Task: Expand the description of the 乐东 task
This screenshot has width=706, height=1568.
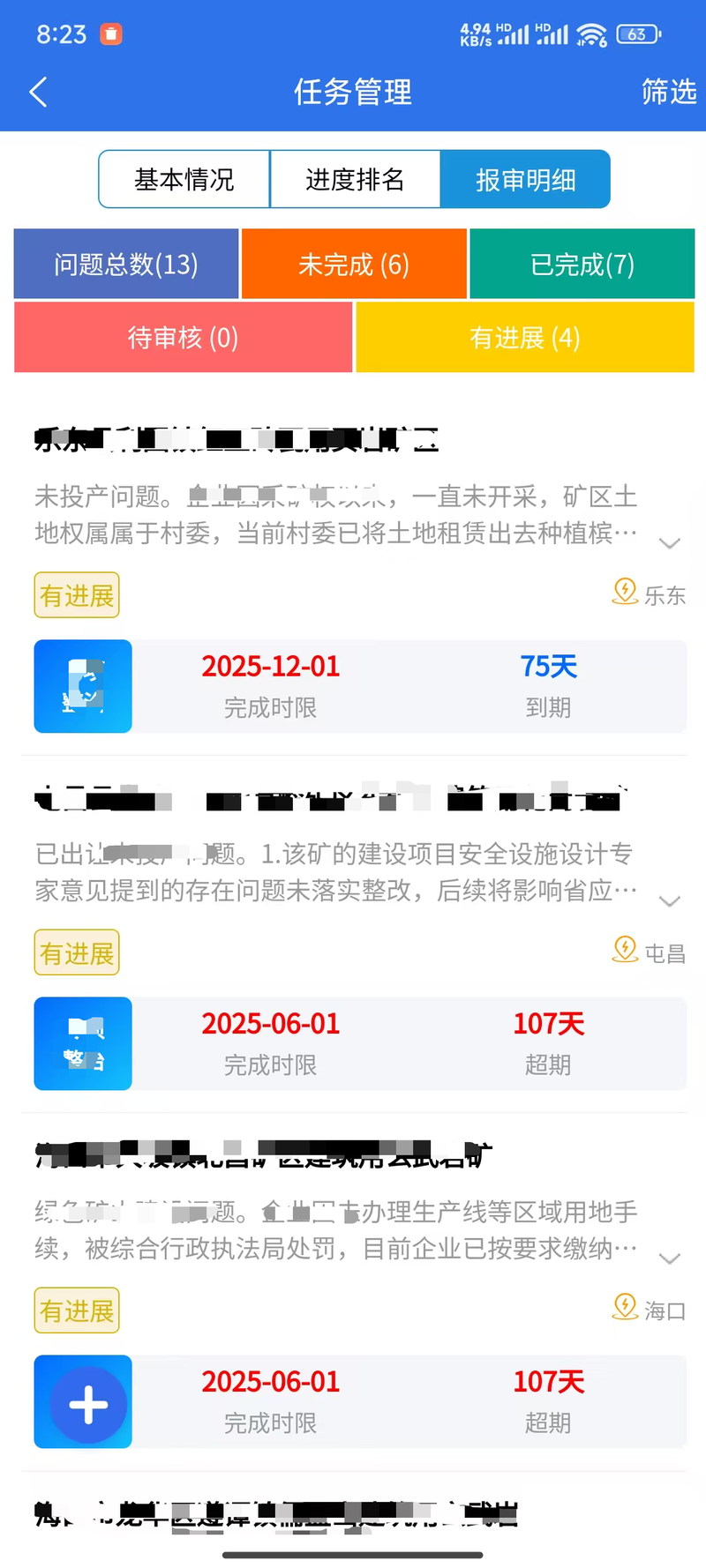Action: tap(670, 543)
